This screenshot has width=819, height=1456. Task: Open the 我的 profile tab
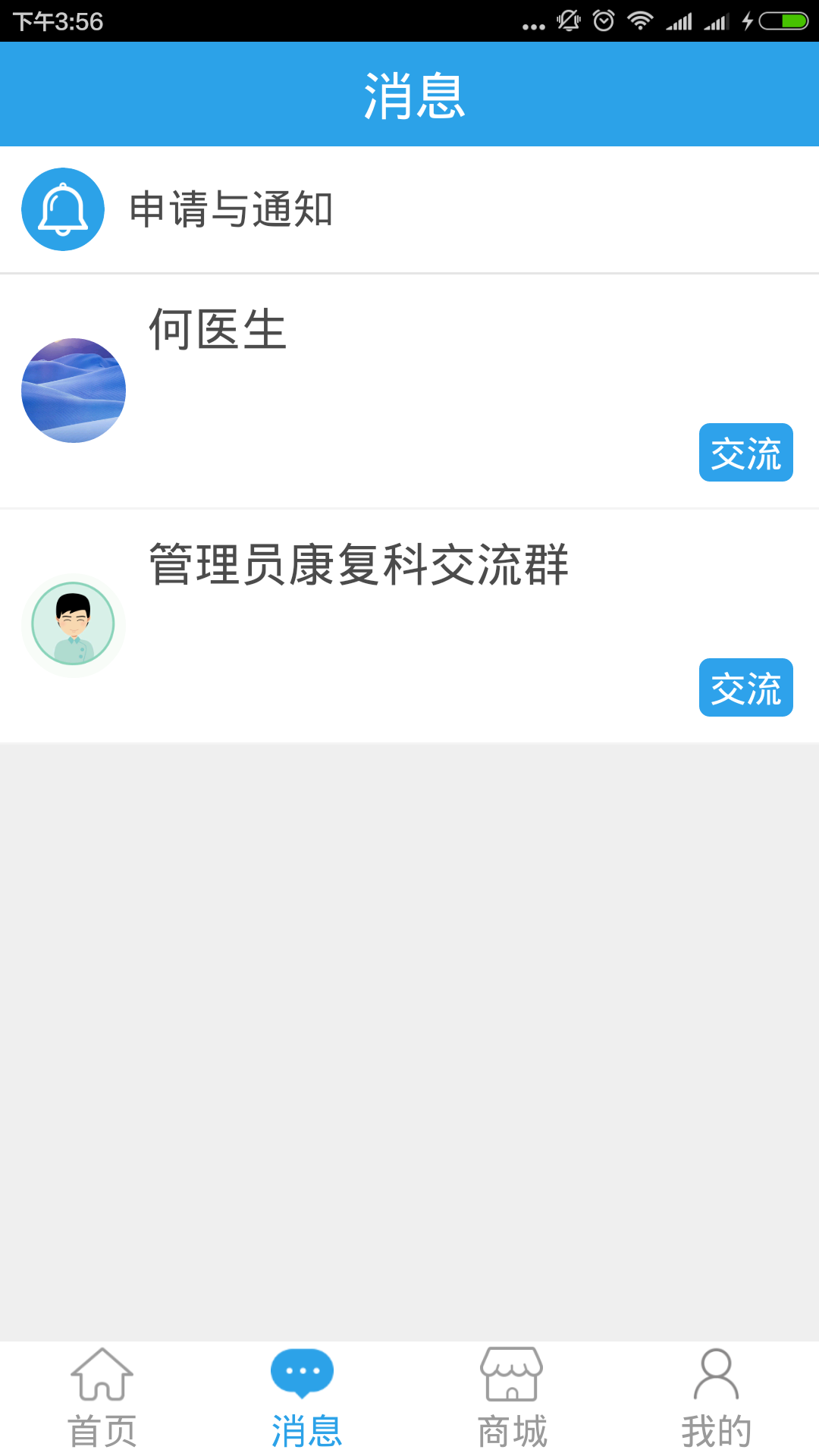[x=716, y=1398]
